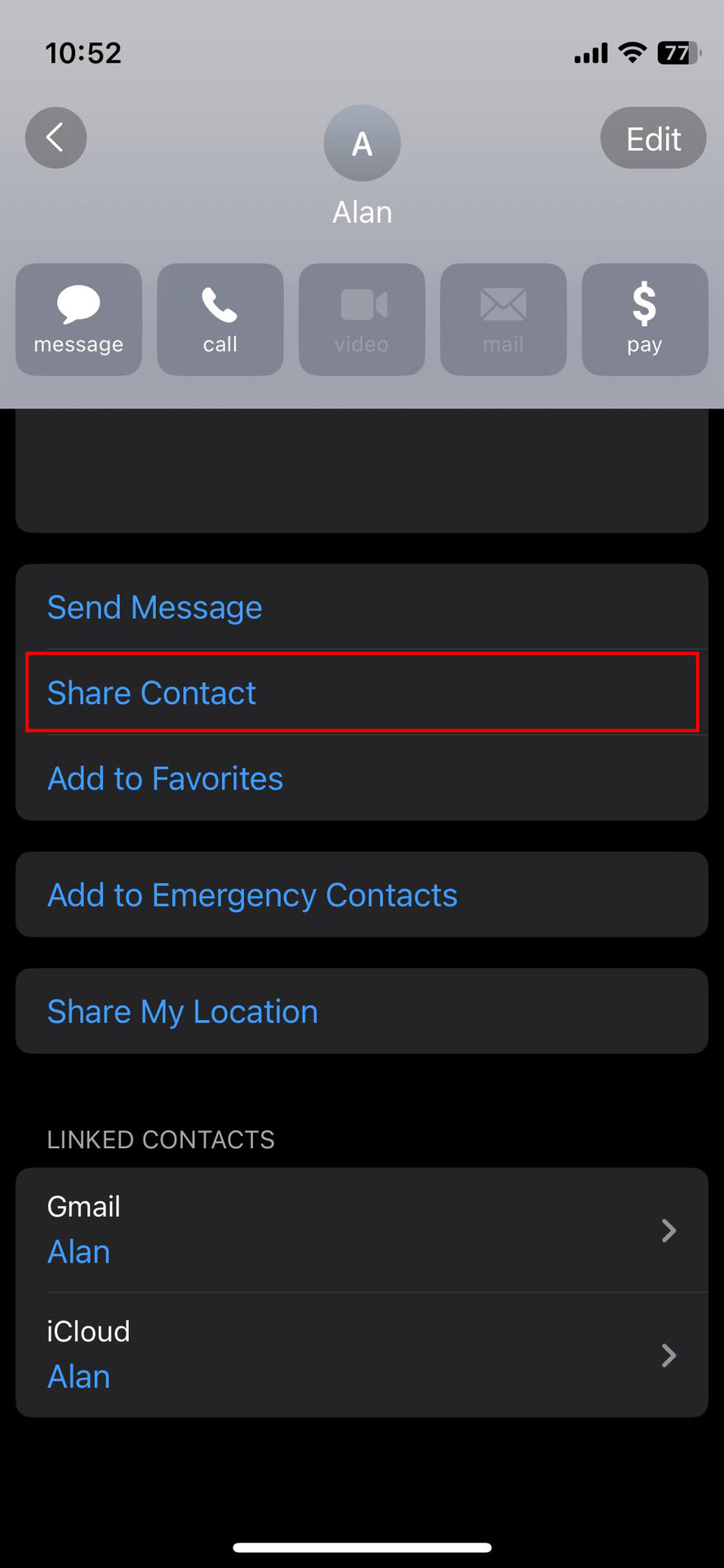Open the pay action for Alan
Screen dimensions: 724x1568
644,319
